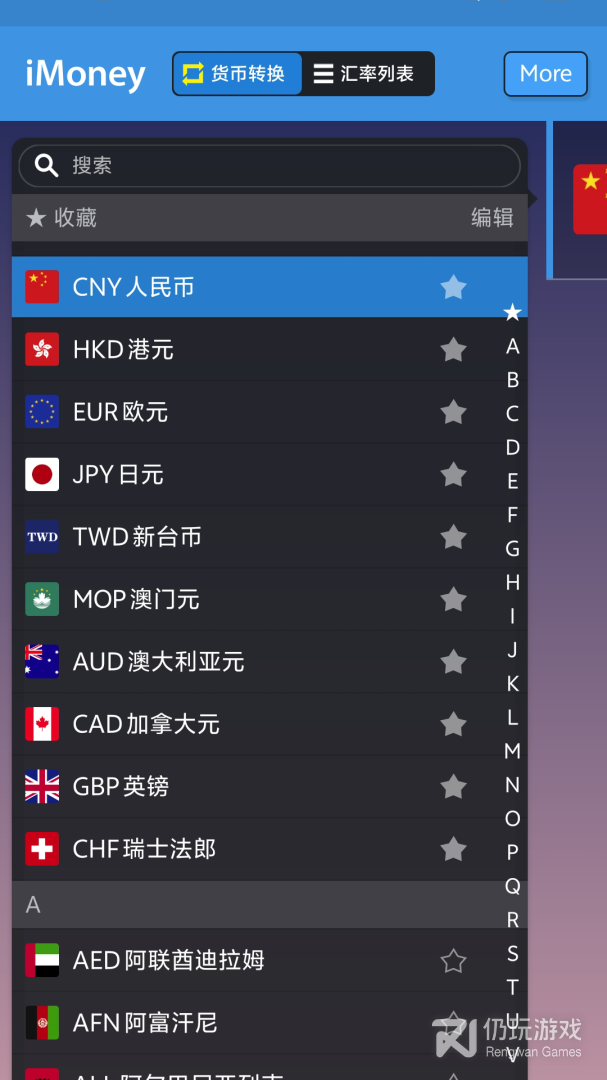Viewport: 607px width, 1080px height.
Task: Unstar CNY 人民币 from favorites
Action: [453, 287]
